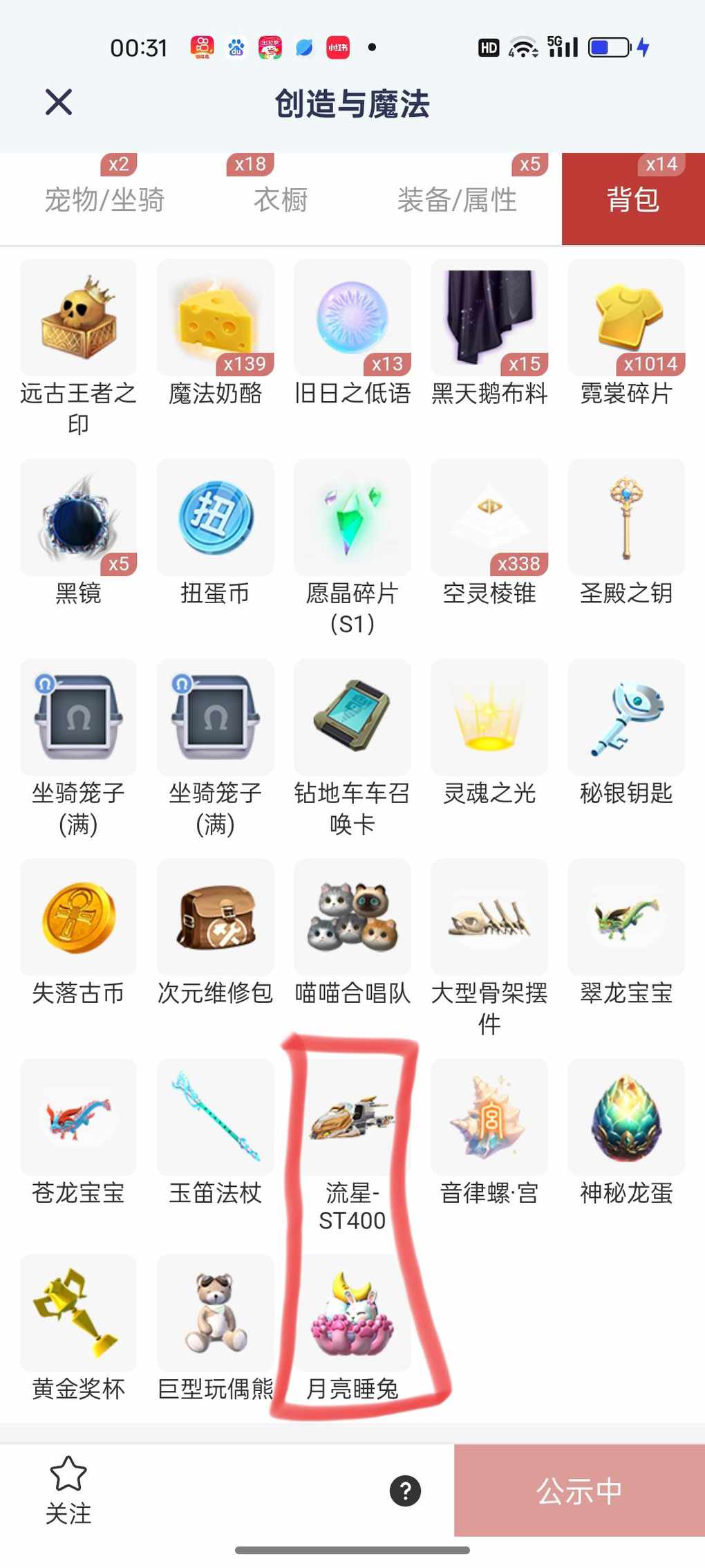Follow this listing with the 关注 star

68,1490
